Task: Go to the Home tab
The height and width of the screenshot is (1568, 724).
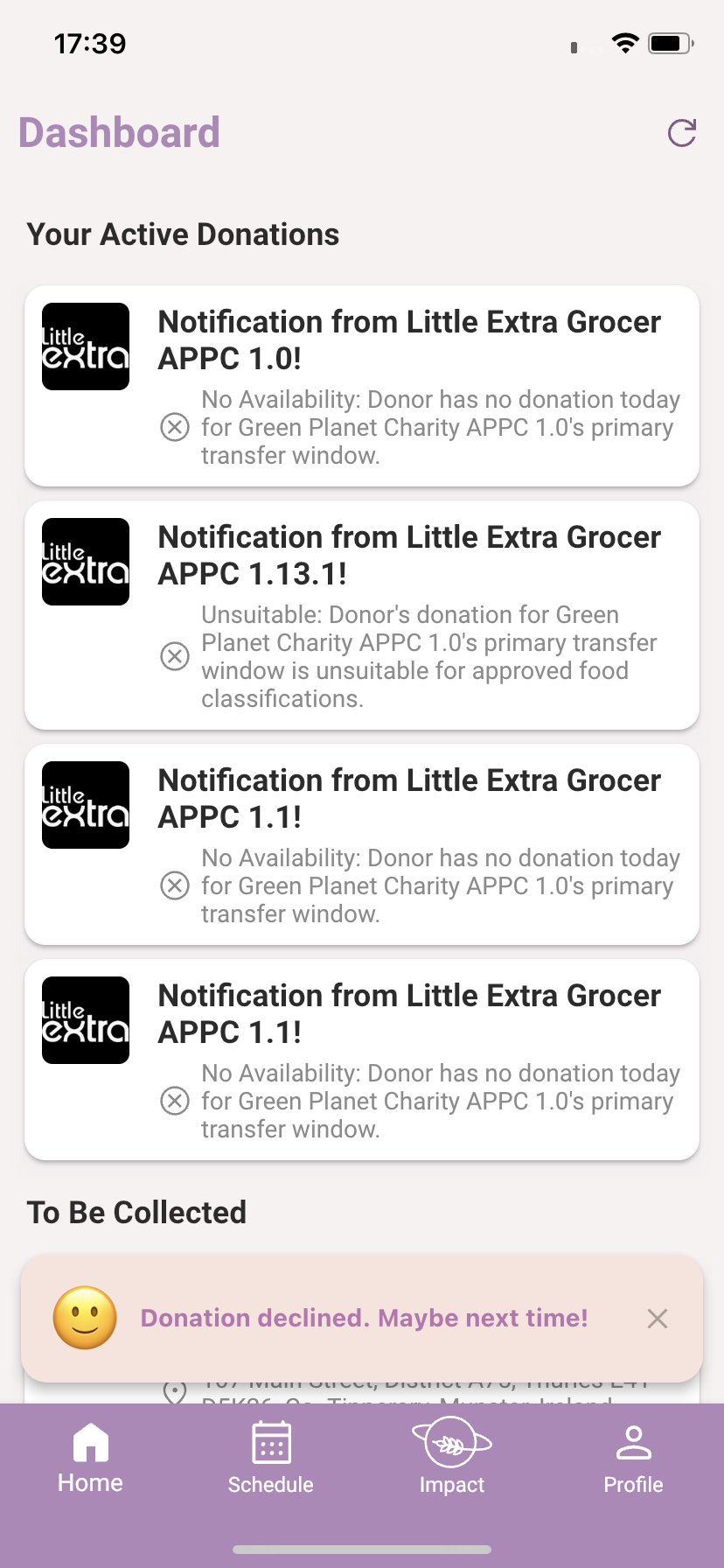Action: pyautogui.click(x=90, y=1459)
